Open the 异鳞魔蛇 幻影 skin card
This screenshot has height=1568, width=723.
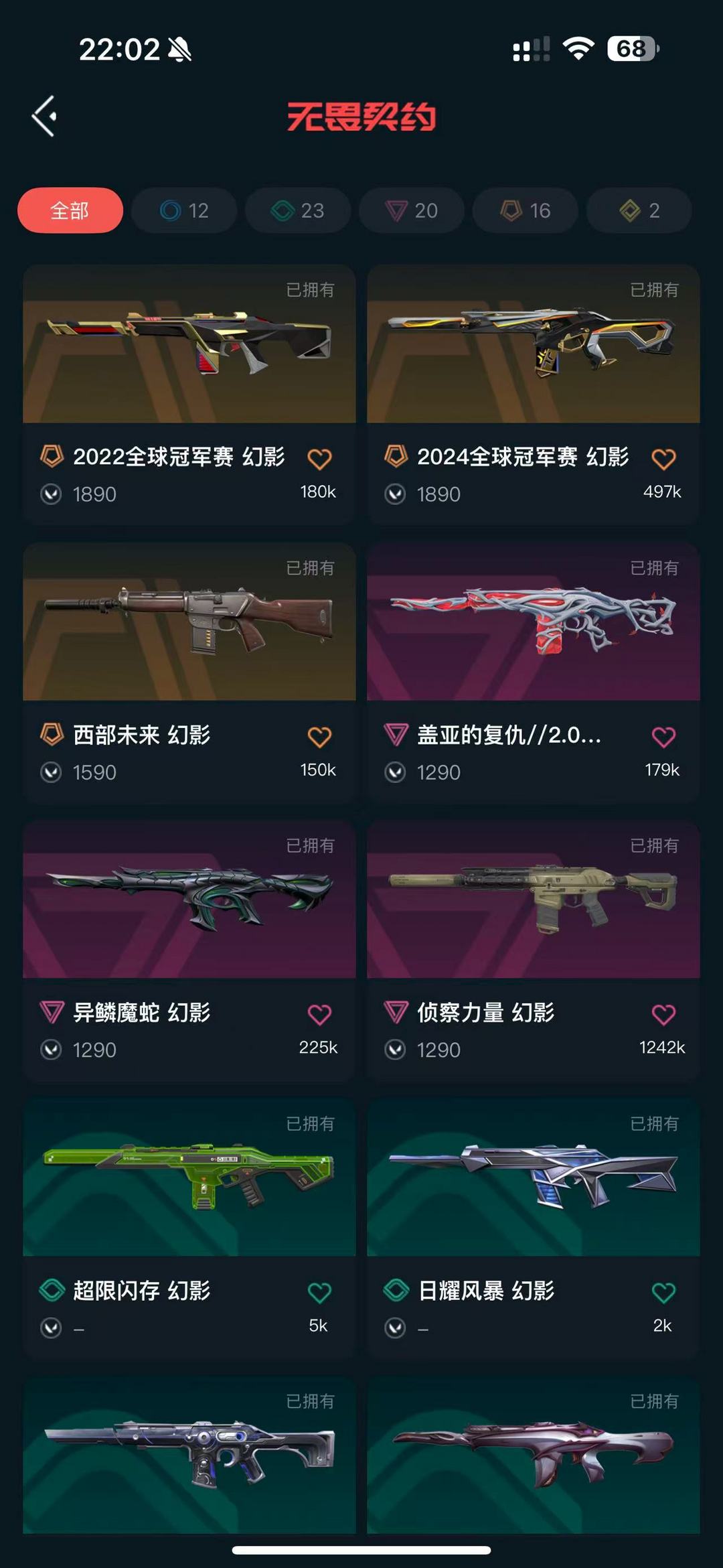189,950
